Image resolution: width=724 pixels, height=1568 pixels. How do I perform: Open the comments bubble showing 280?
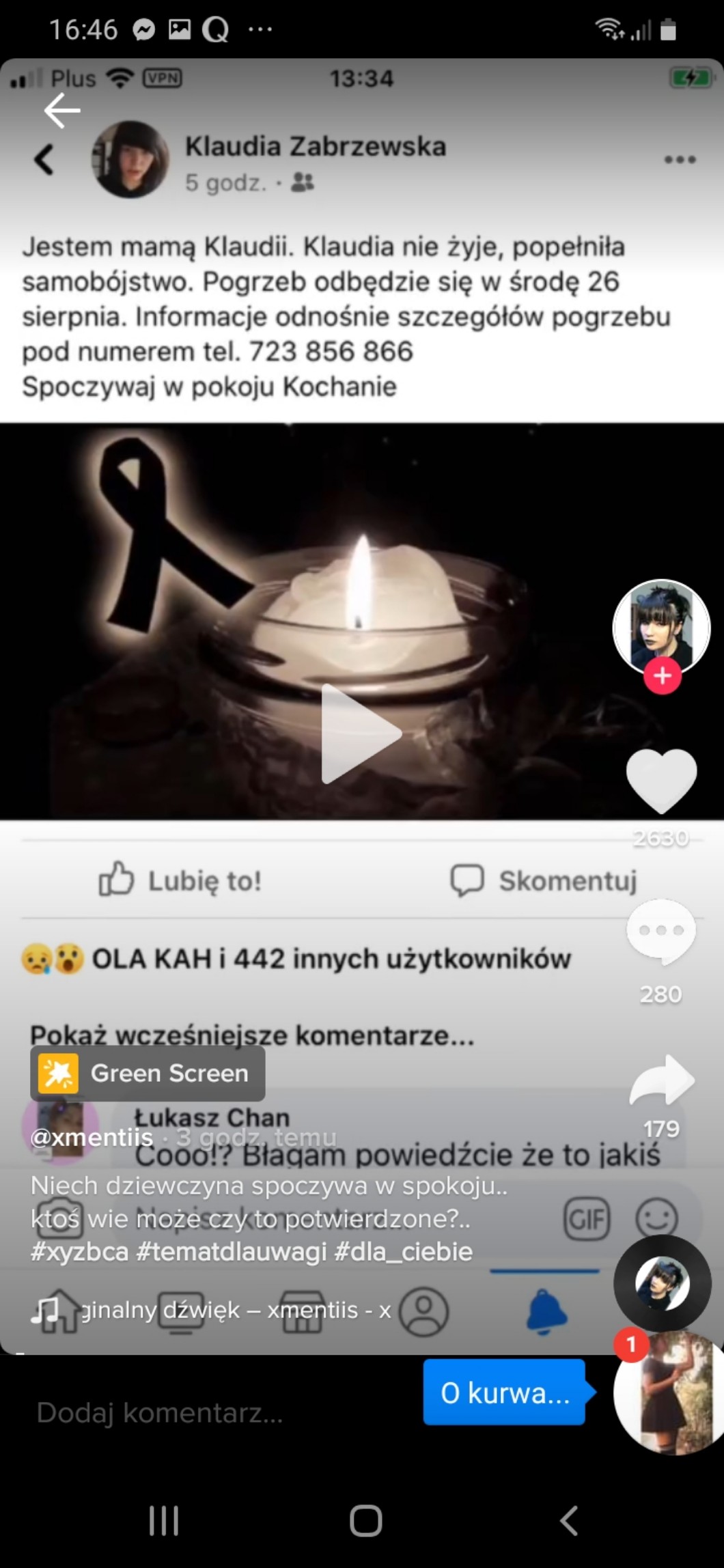click(x=660, y=932)
